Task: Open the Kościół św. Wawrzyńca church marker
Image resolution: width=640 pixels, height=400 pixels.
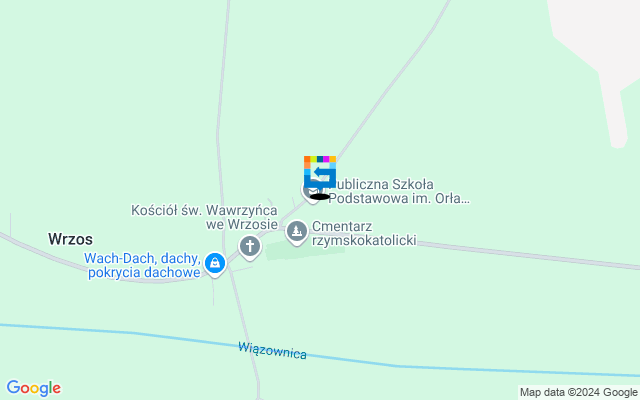Action: pos(249,245)
